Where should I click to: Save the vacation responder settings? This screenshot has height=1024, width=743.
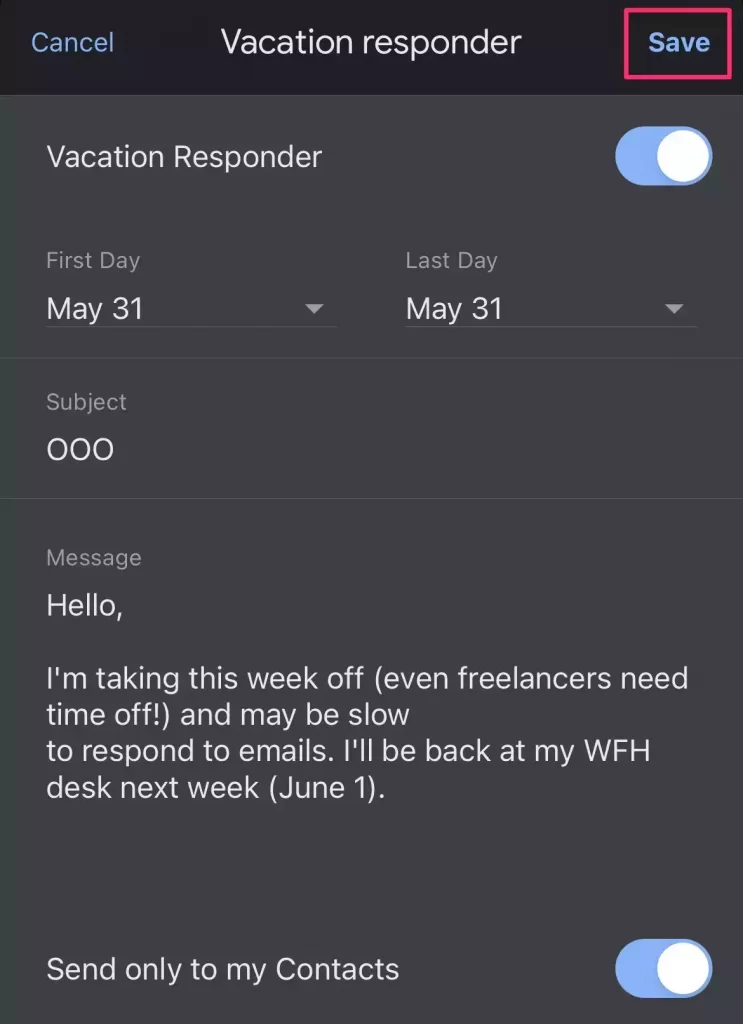(x=678, y=43)
